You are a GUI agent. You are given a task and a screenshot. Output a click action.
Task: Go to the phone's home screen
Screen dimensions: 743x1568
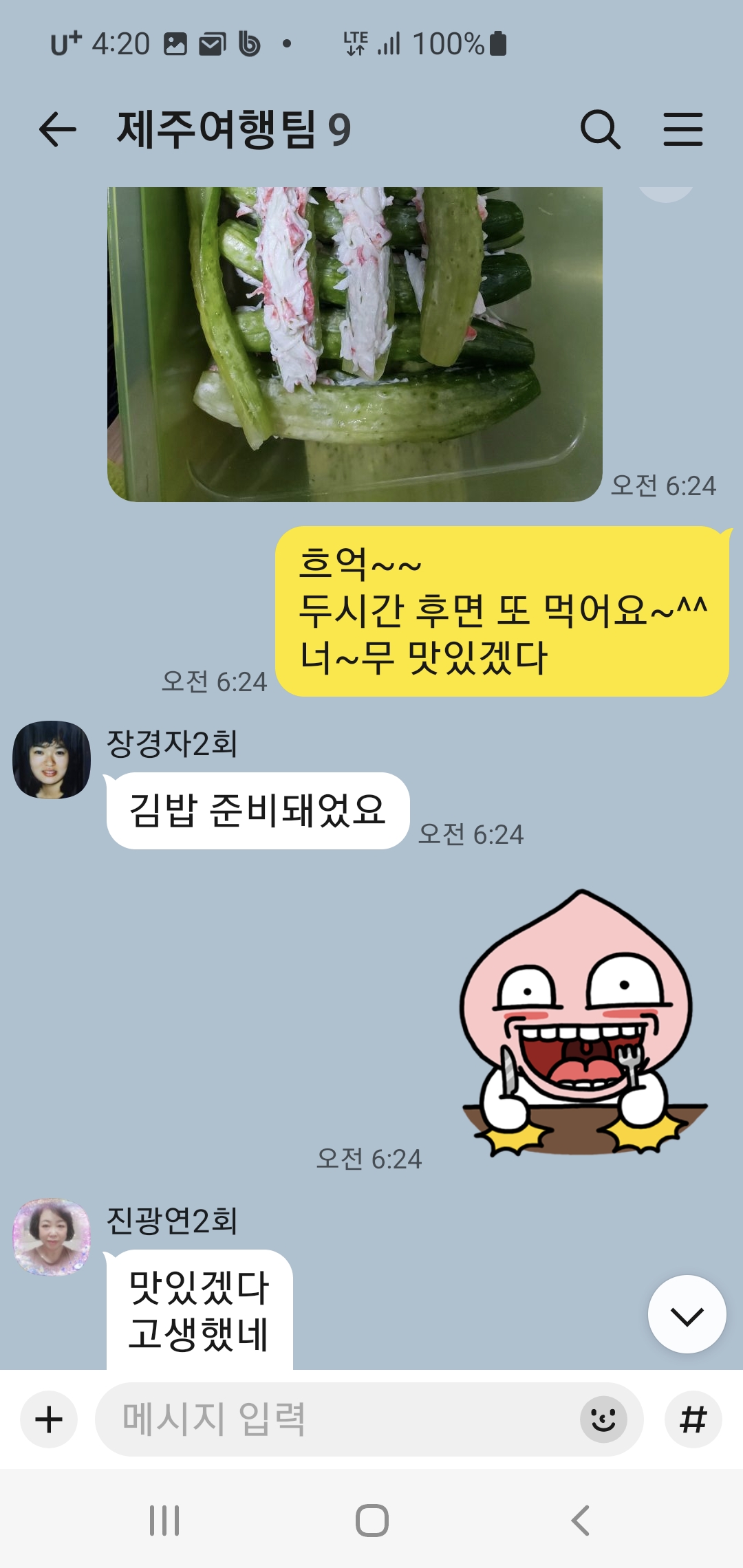point(371,1520)
